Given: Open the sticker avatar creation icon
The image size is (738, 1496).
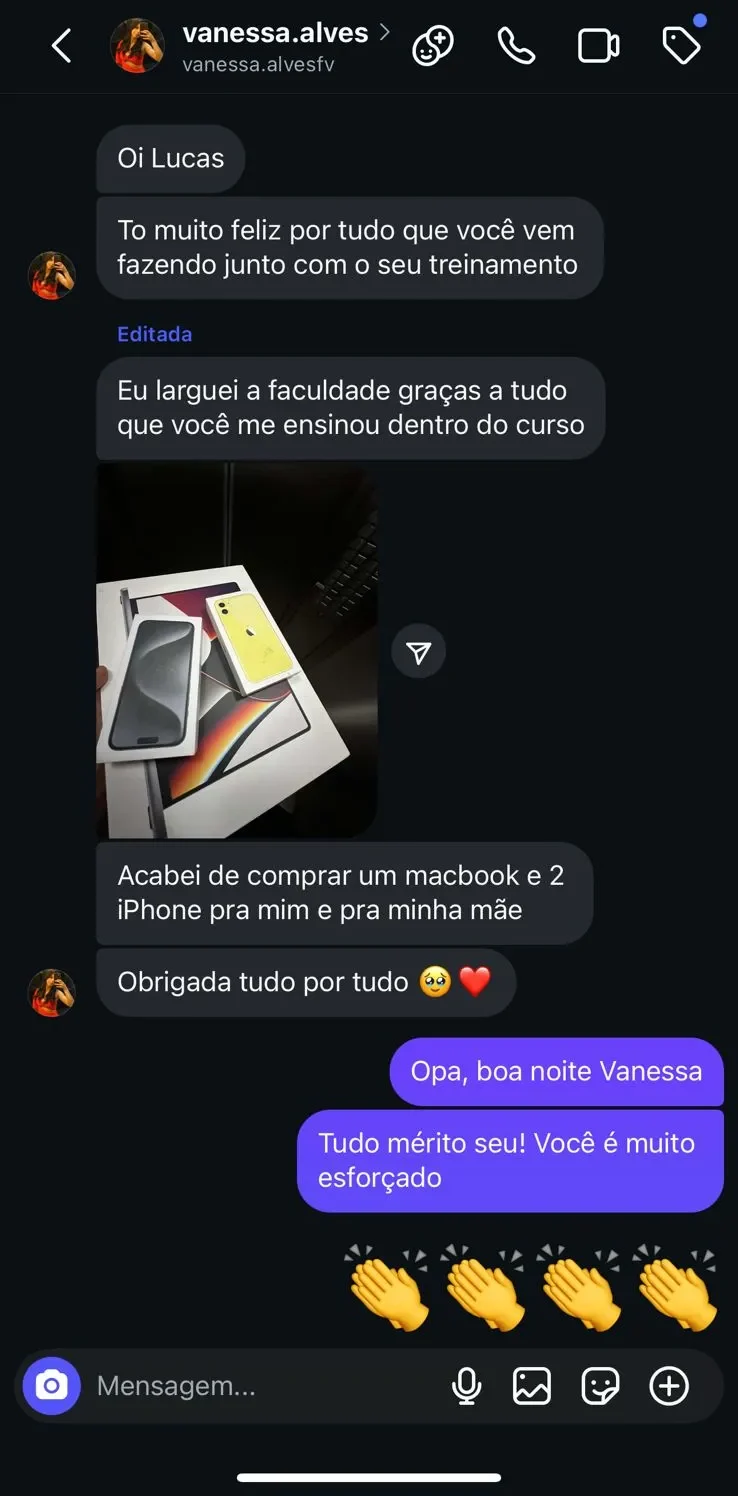Looking at the screenshot, I should 433,46.
